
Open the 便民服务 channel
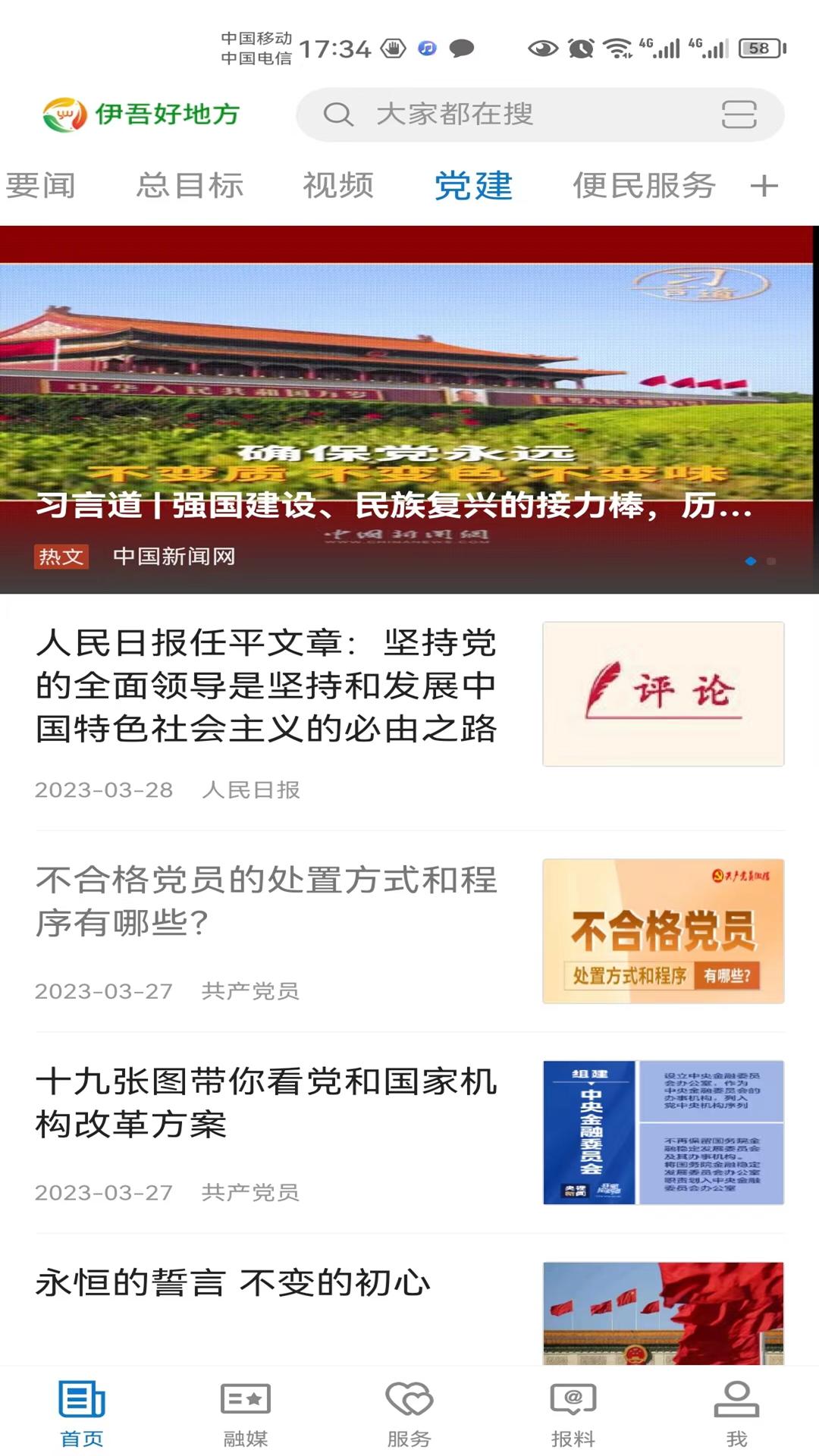coord(645,184)
